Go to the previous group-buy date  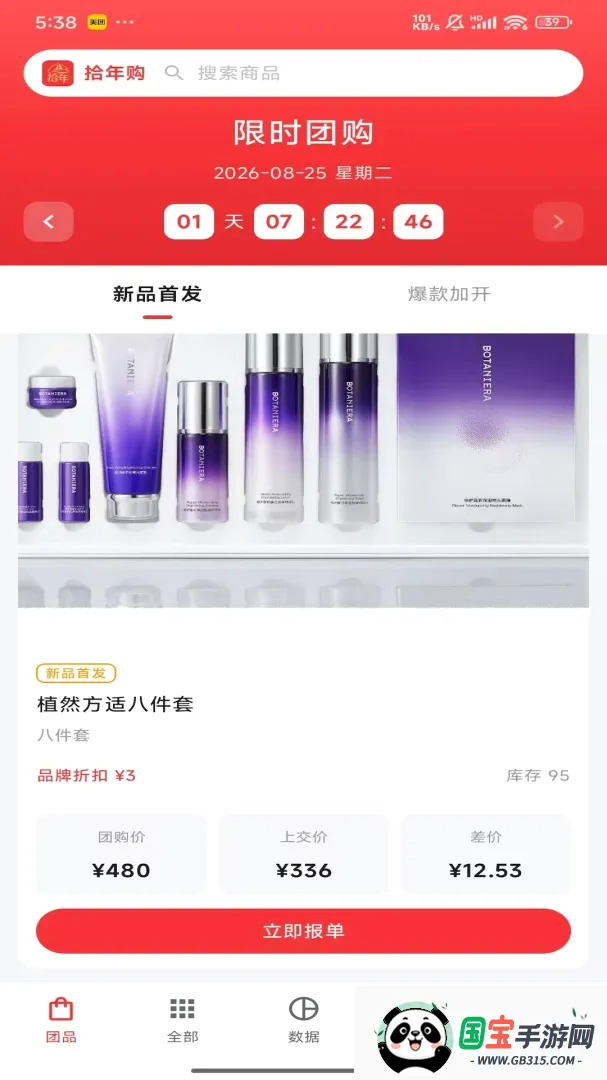(x=48, y=222)
